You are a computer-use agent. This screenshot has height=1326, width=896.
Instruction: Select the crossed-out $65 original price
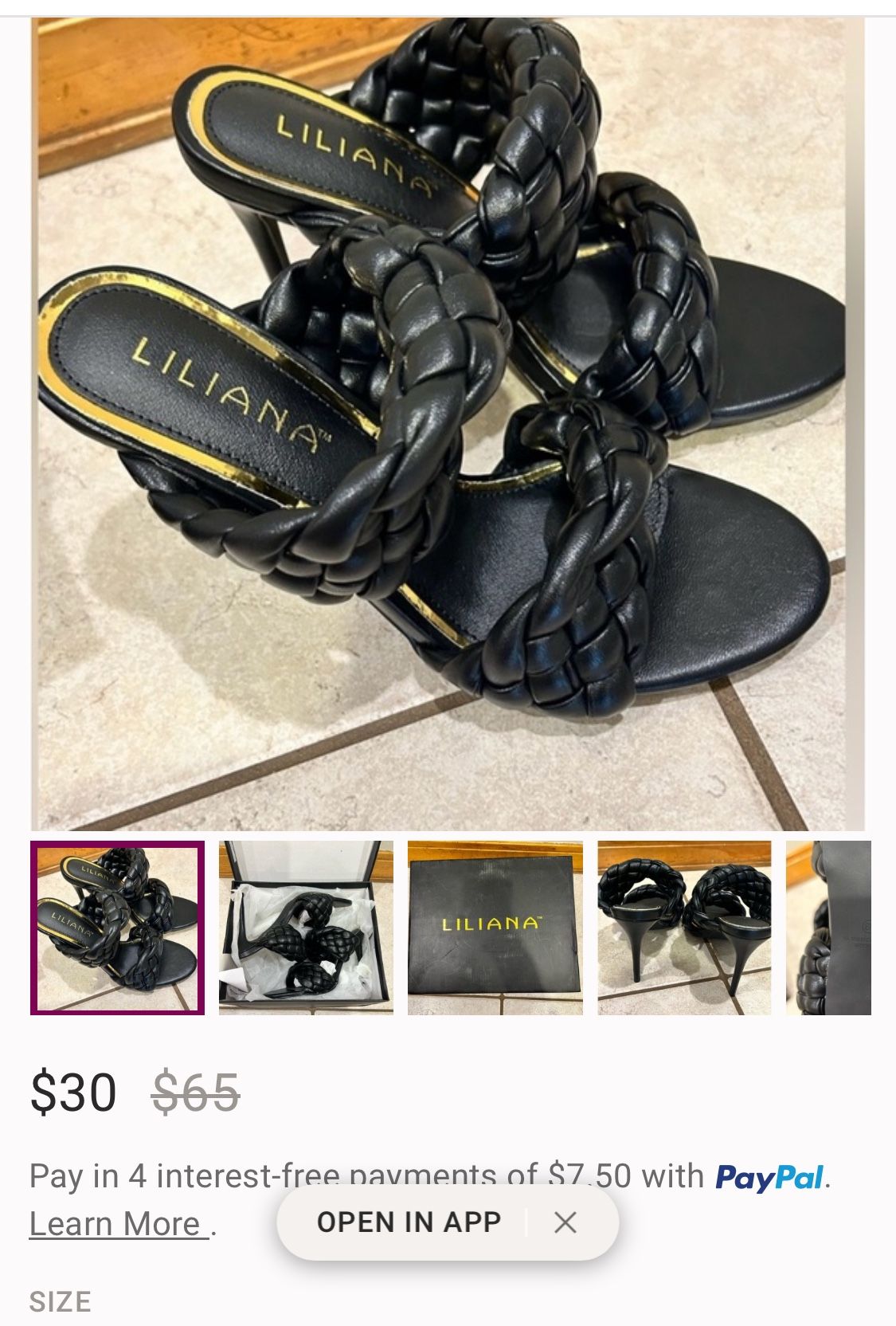(195, 1090)
